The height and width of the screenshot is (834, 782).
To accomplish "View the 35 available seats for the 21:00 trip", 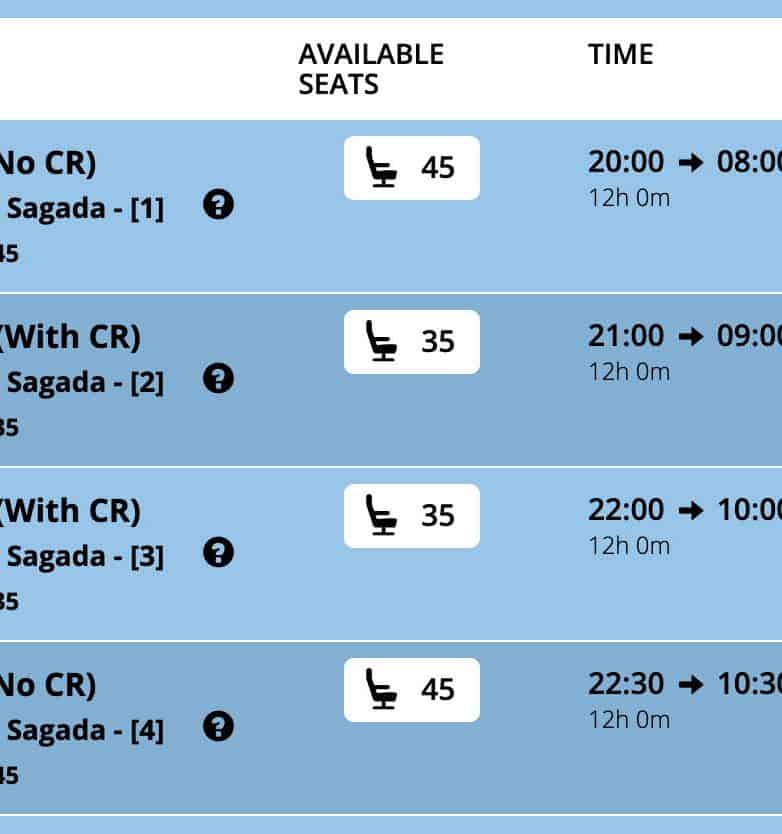I will click(x=412, y=342).
